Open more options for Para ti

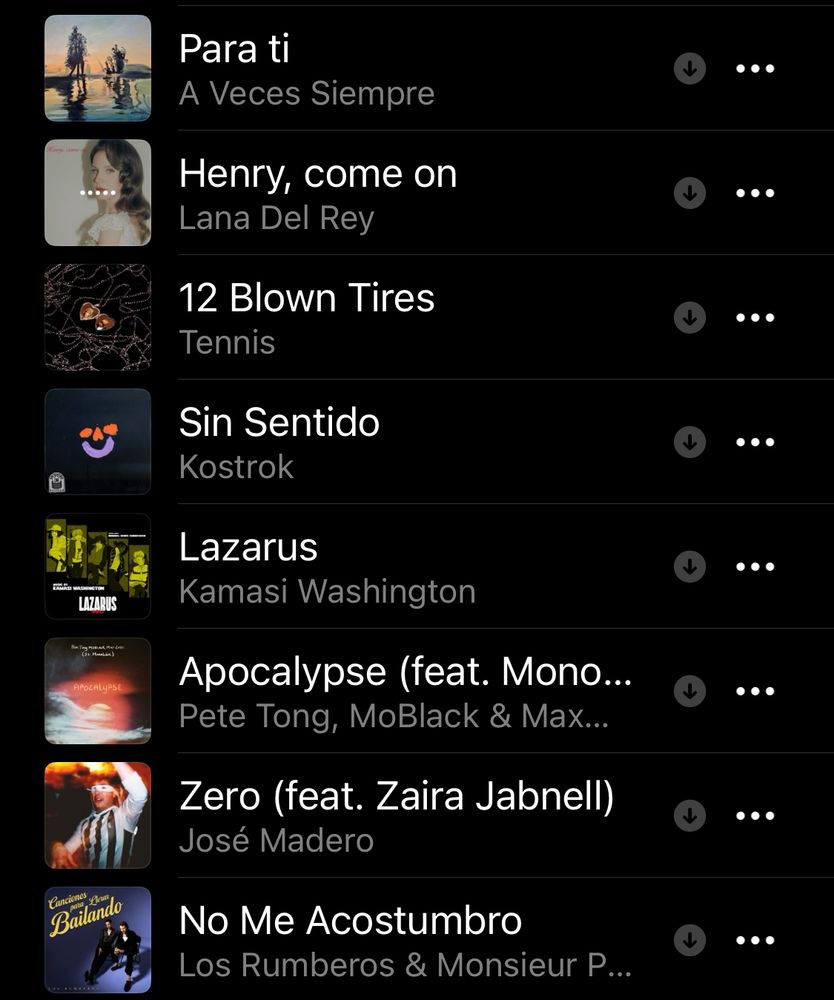(755, 69)
